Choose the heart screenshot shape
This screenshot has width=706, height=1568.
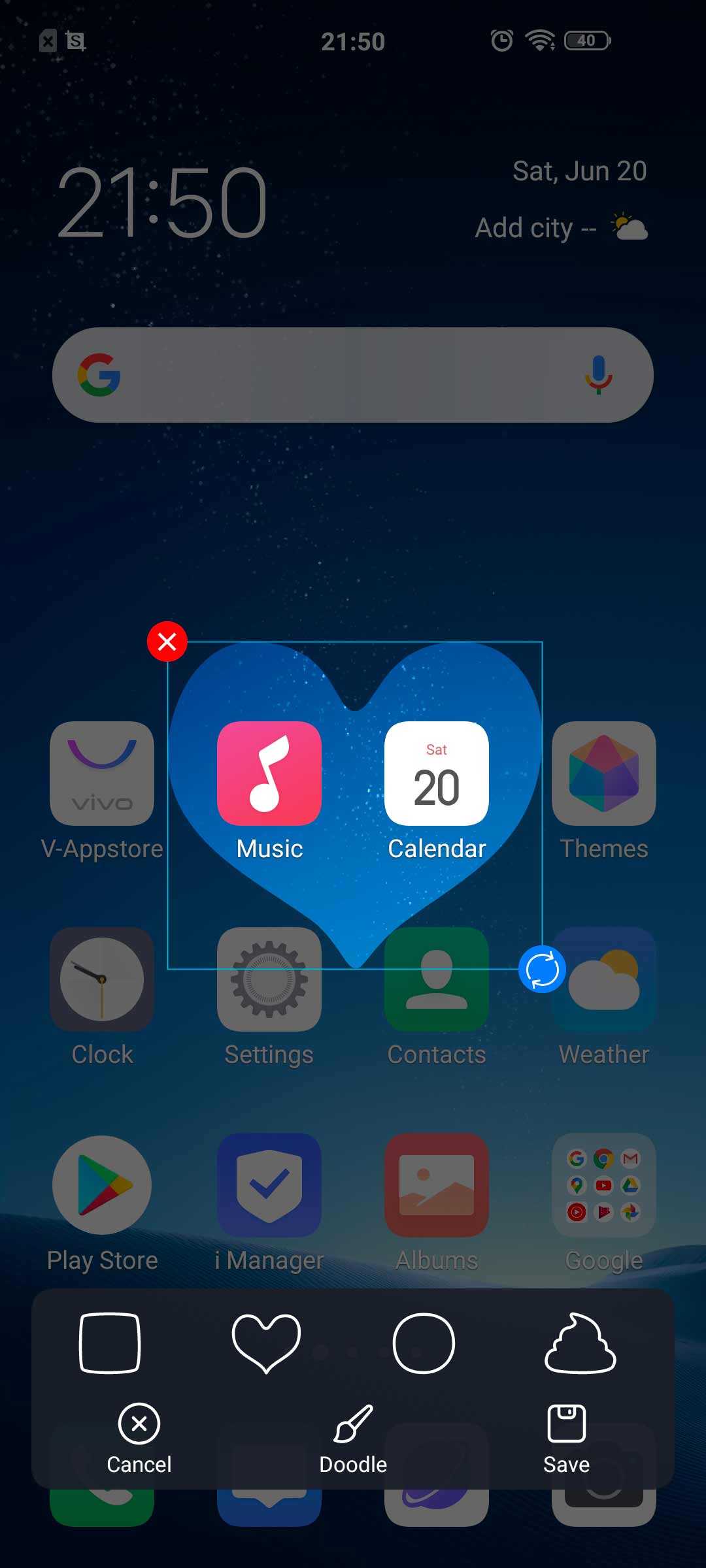point(266,1343)
